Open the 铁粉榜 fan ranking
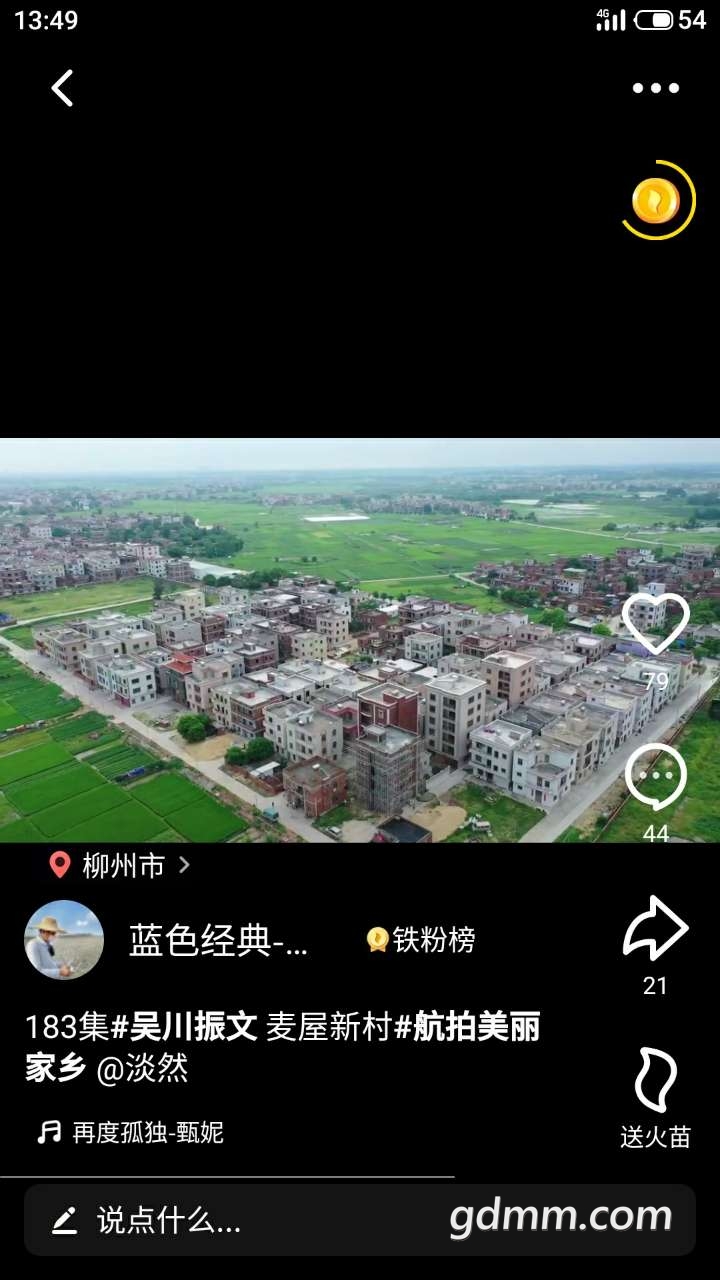The height and width of the screenshot is (1280, 720). coord(421,940)
